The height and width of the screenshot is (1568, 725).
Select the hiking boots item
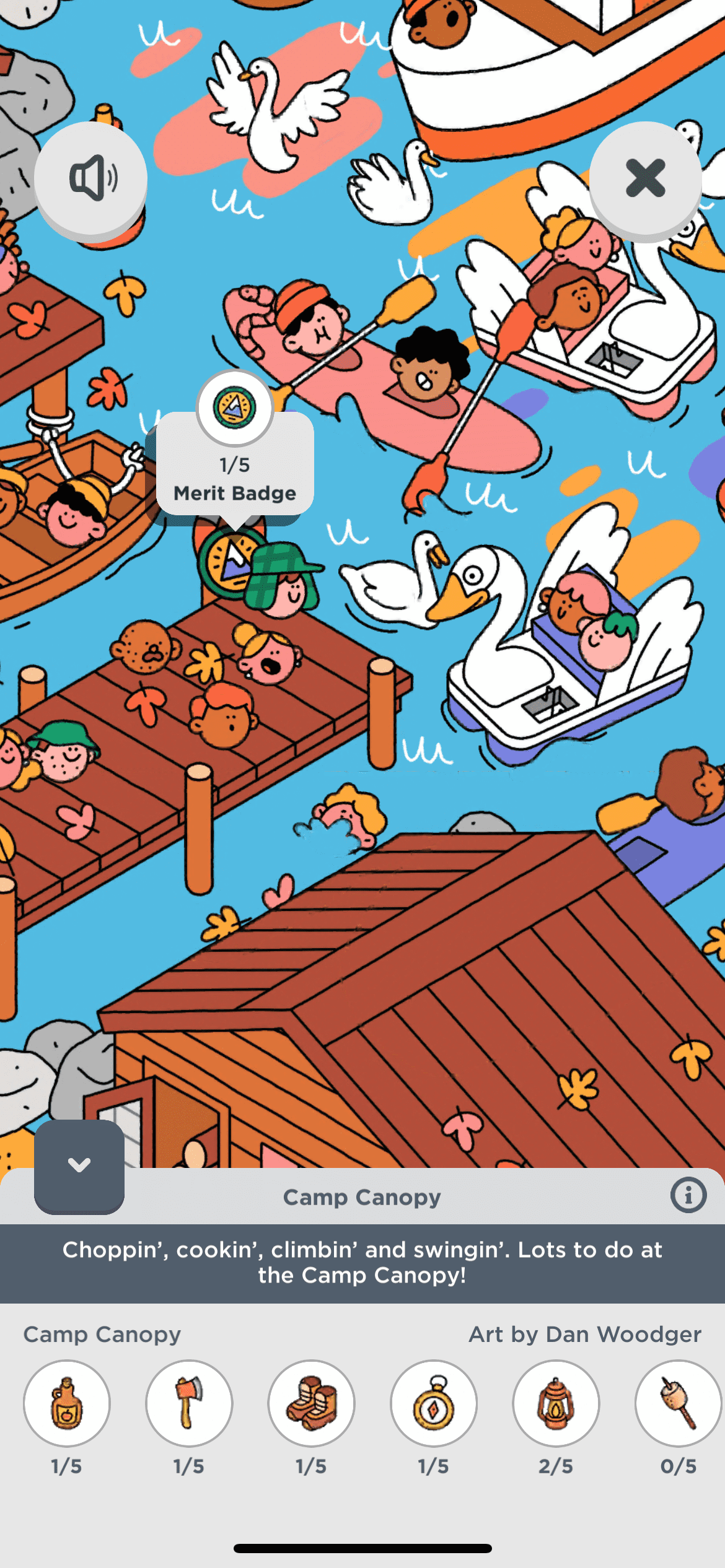click(311, 1403)
